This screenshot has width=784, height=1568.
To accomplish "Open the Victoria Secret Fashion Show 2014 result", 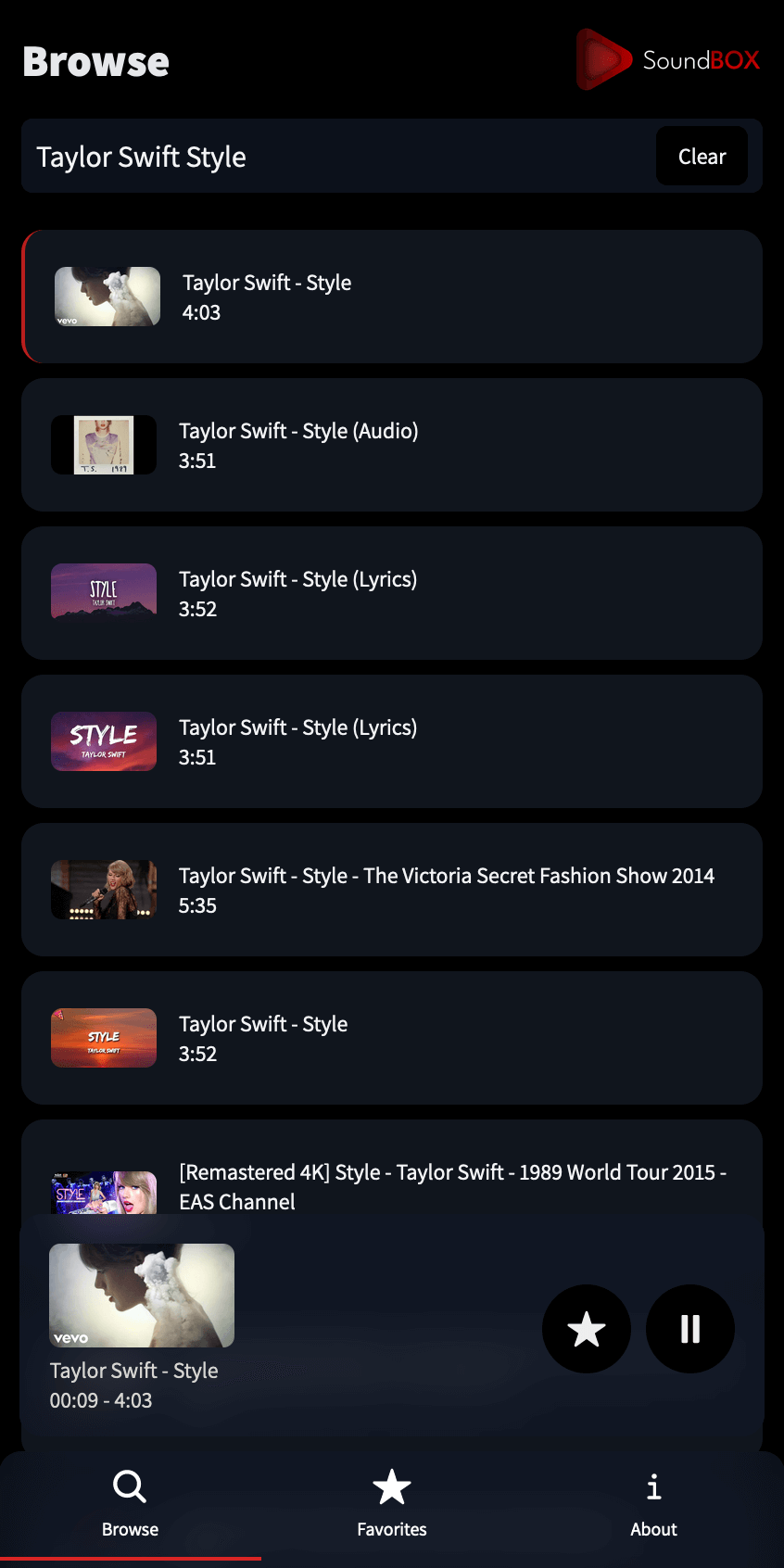I will pyautogui.click(x=392, y=890).
